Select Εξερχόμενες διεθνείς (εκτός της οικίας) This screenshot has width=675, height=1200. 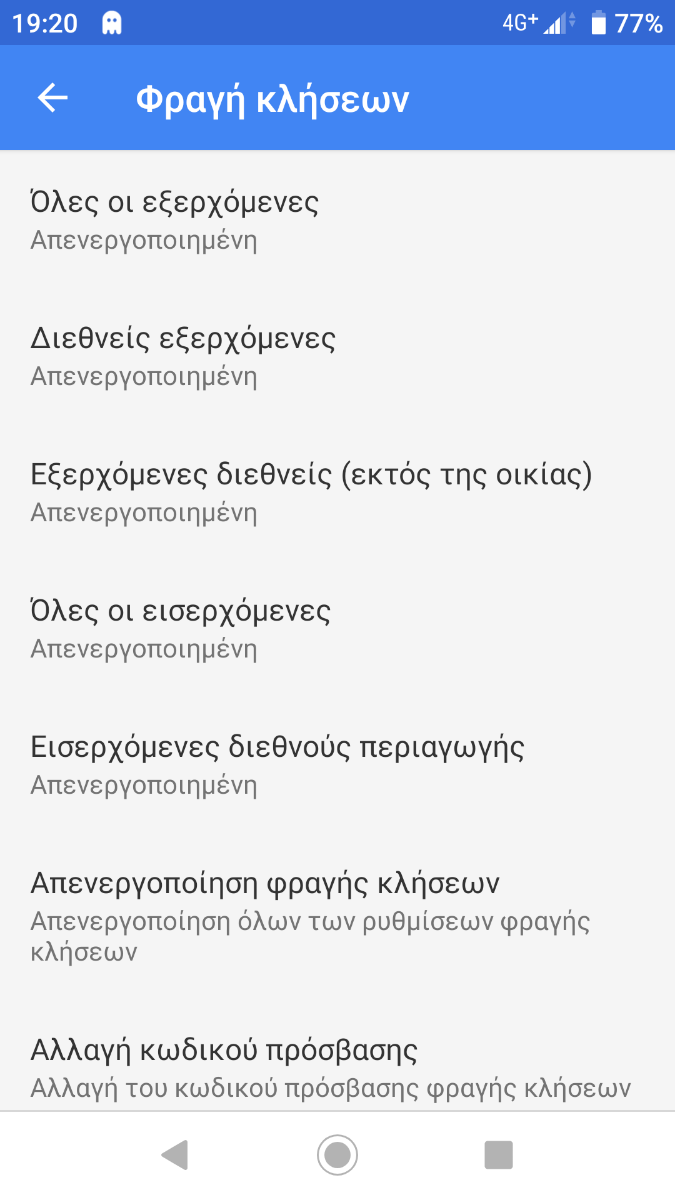[337, 492]
